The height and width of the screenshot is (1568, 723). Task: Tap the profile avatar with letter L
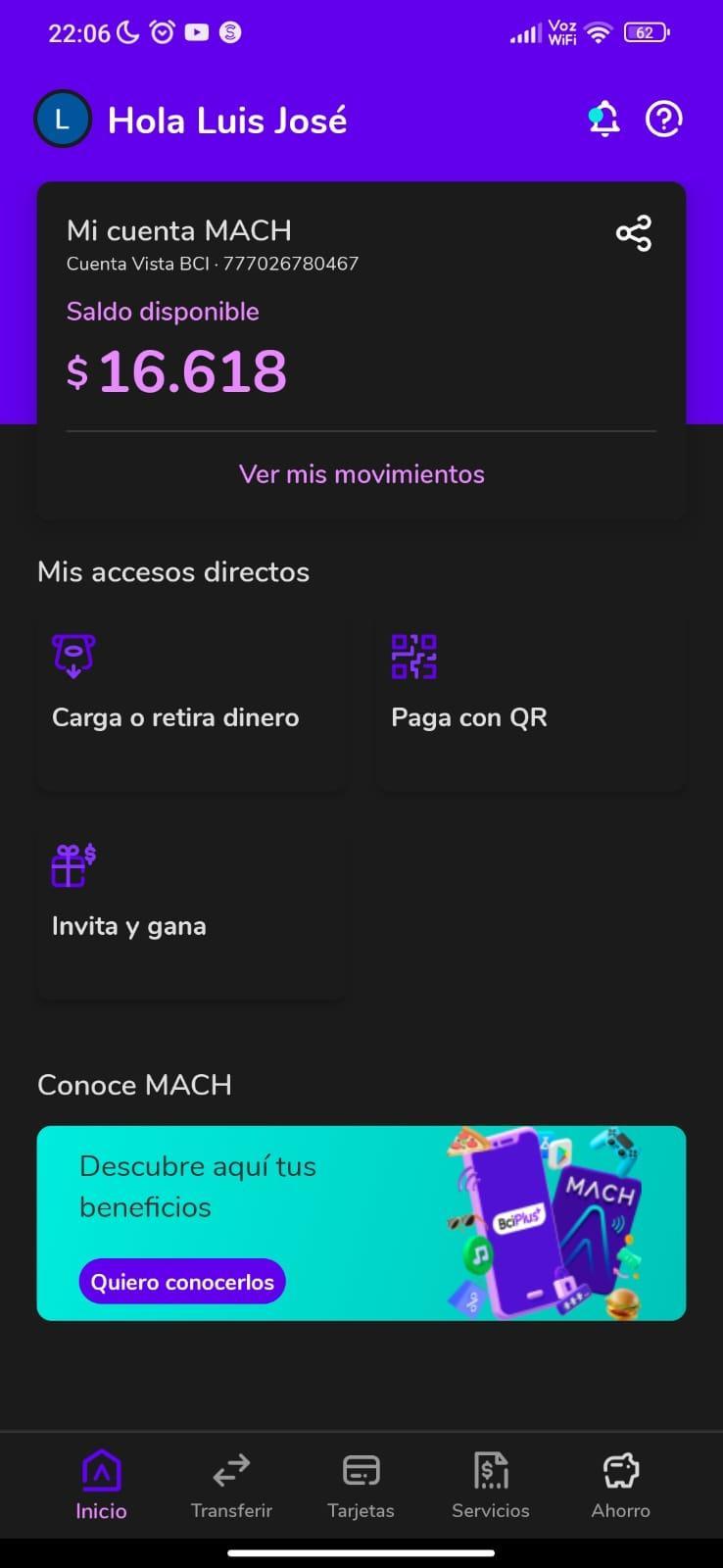pyautogui.click(x=62, y=120)
